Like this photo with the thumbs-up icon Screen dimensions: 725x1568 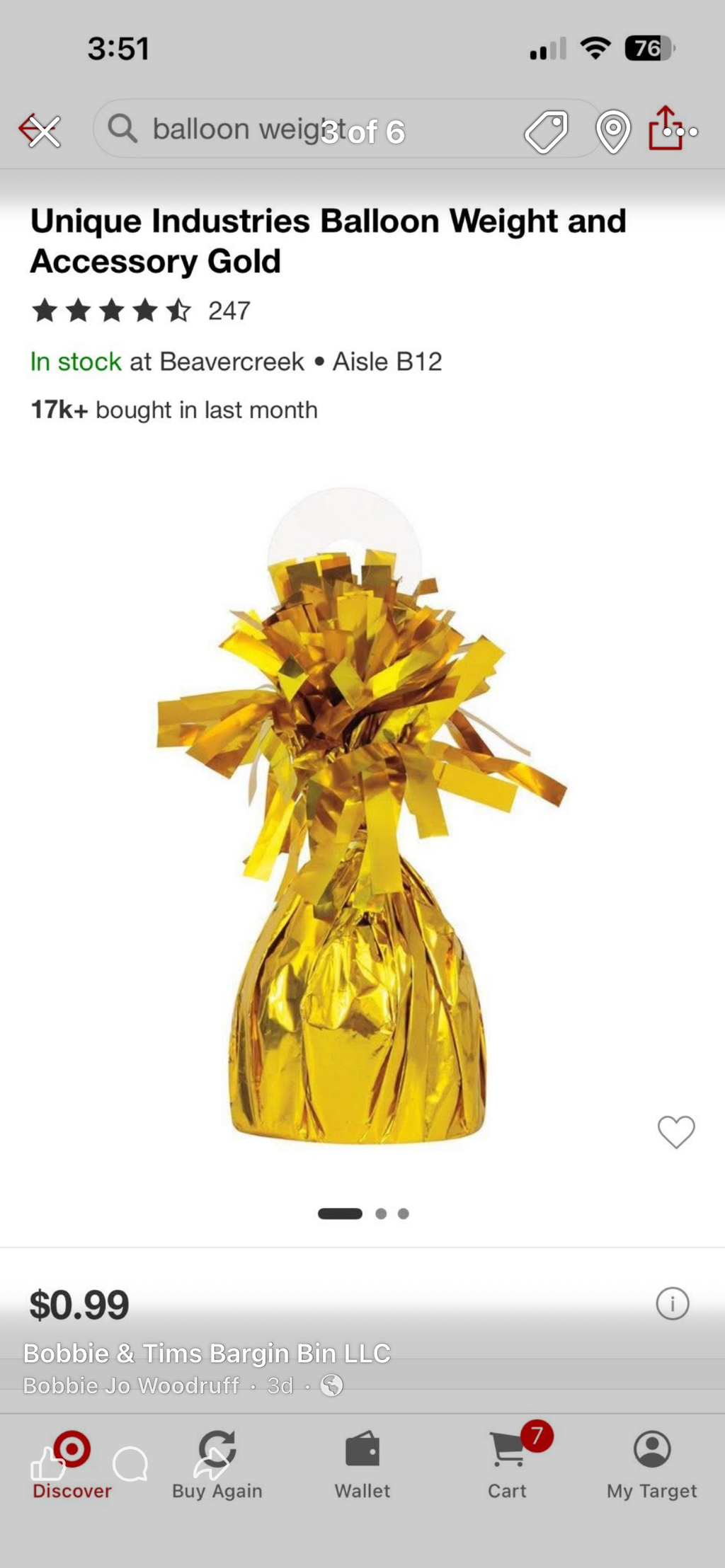47,1464
